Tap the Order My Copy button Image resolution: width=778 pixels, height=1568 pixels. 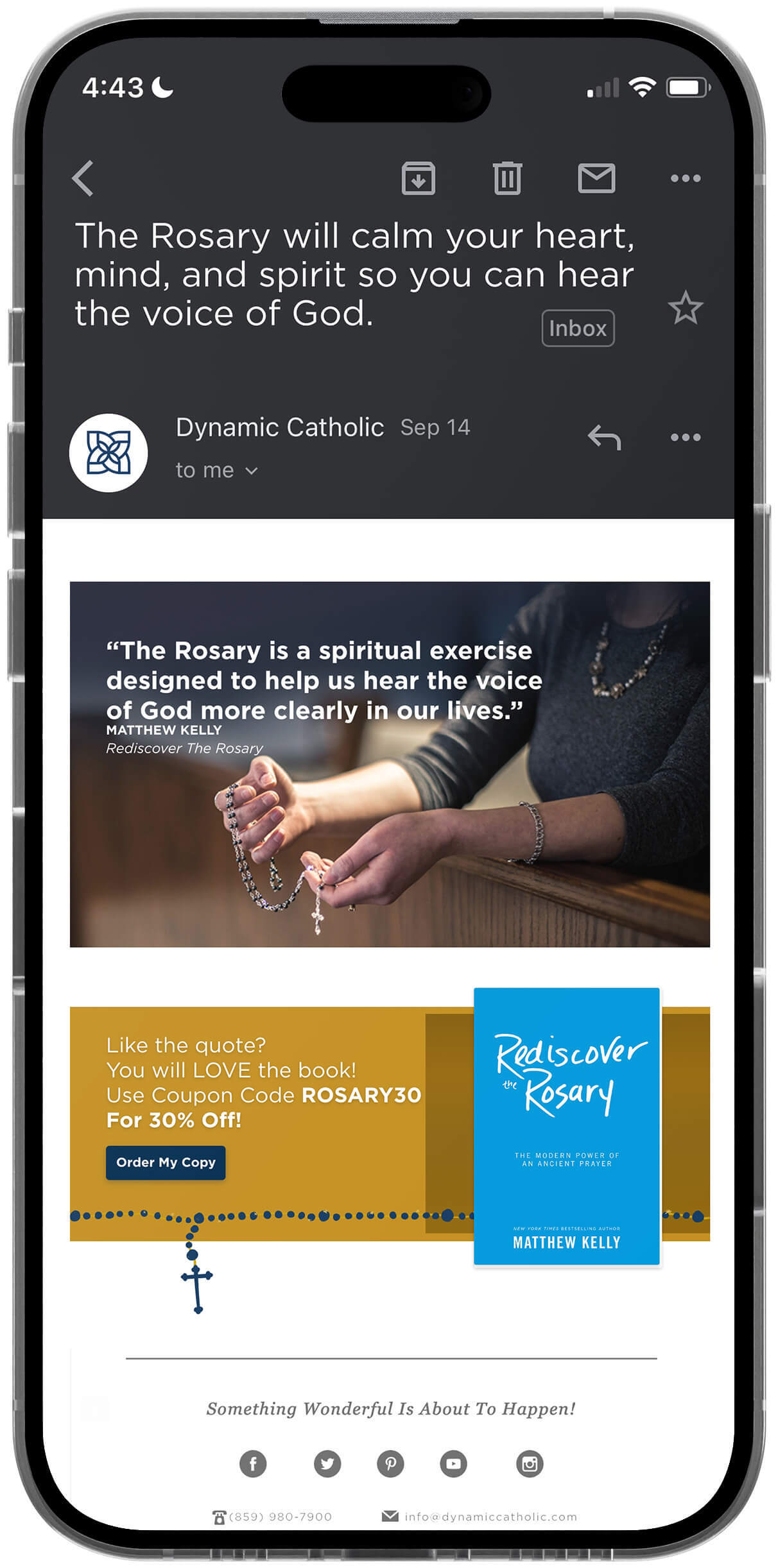coord(166,1163)
